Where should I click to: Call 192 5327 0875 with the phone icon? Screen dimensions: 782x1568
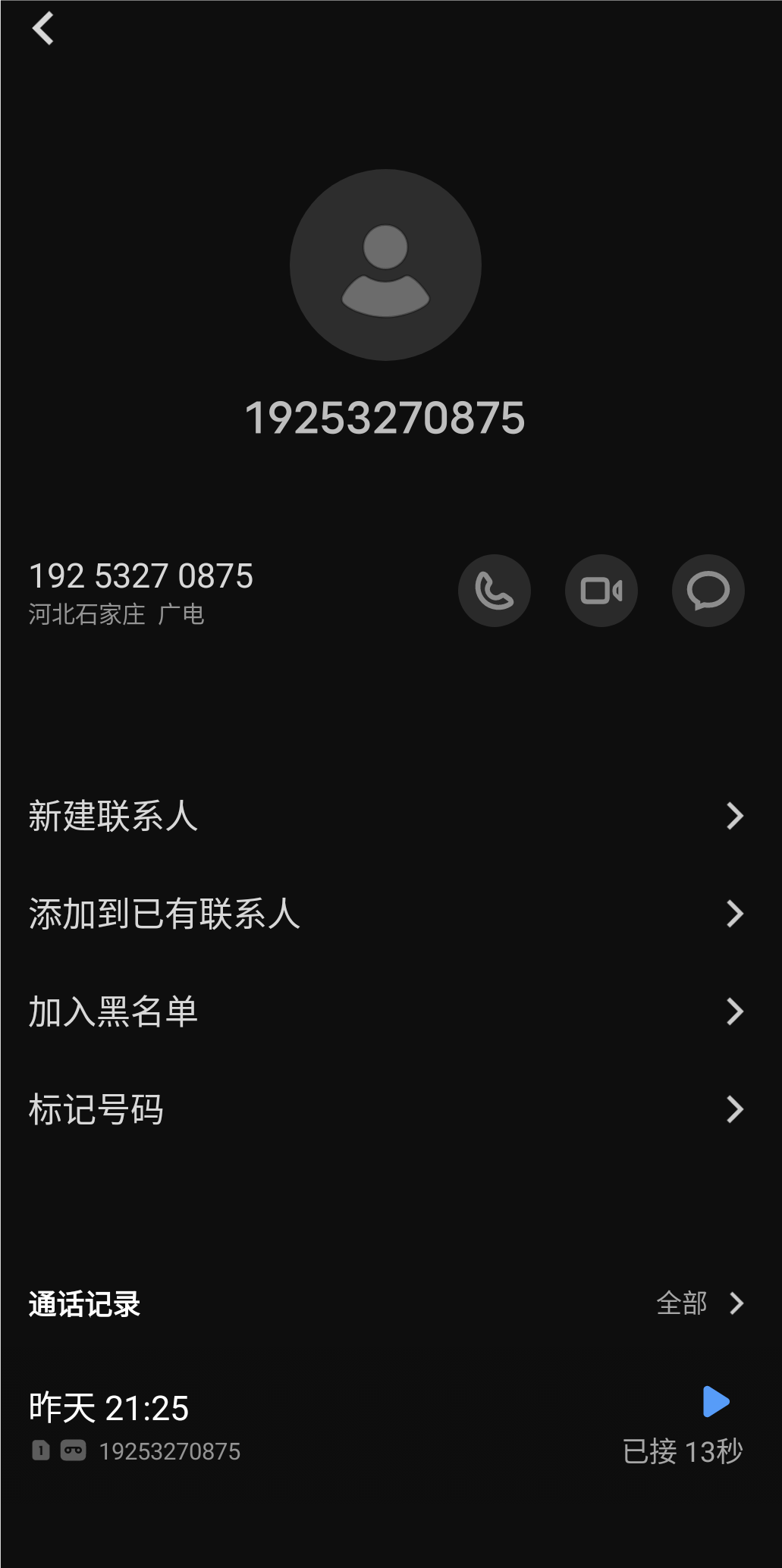(494, 591)
